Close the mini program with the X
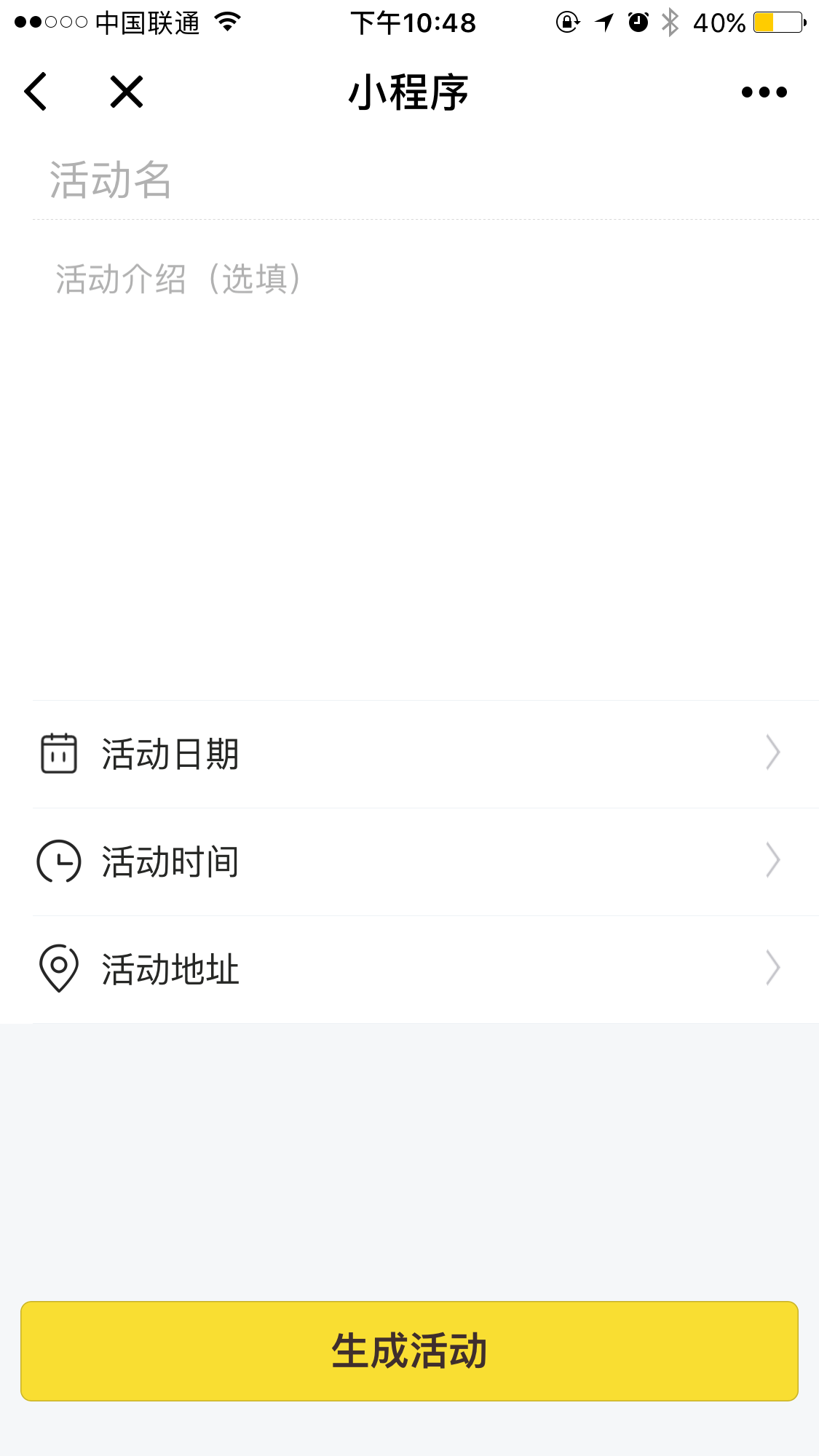 (x=127, y=92)
